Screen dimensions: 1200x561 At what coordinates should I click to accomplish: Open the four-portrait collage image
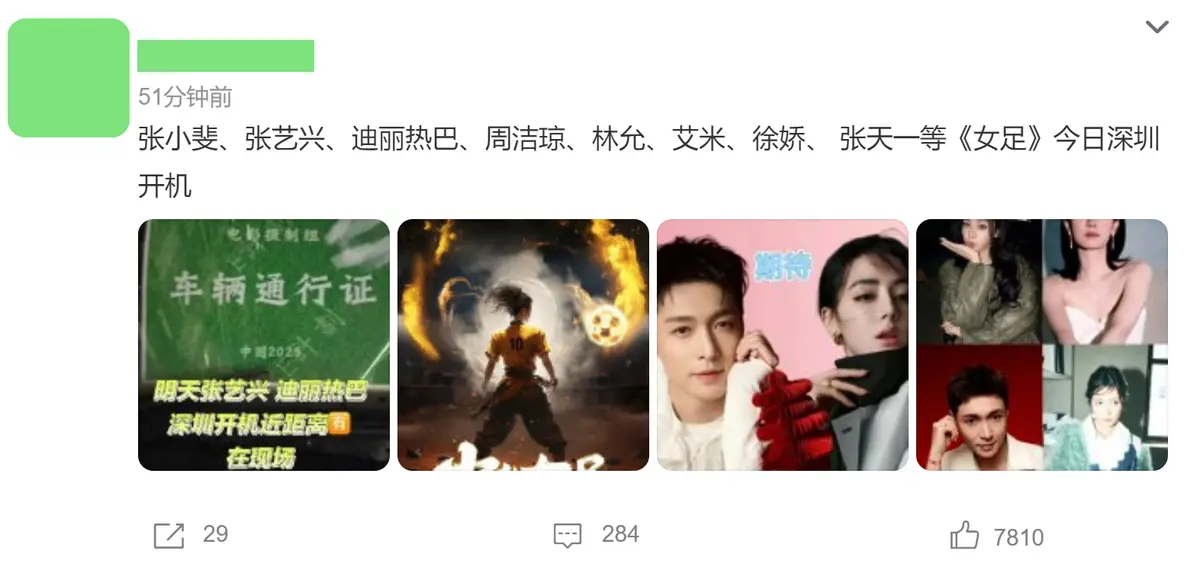tap(1041, 345)
